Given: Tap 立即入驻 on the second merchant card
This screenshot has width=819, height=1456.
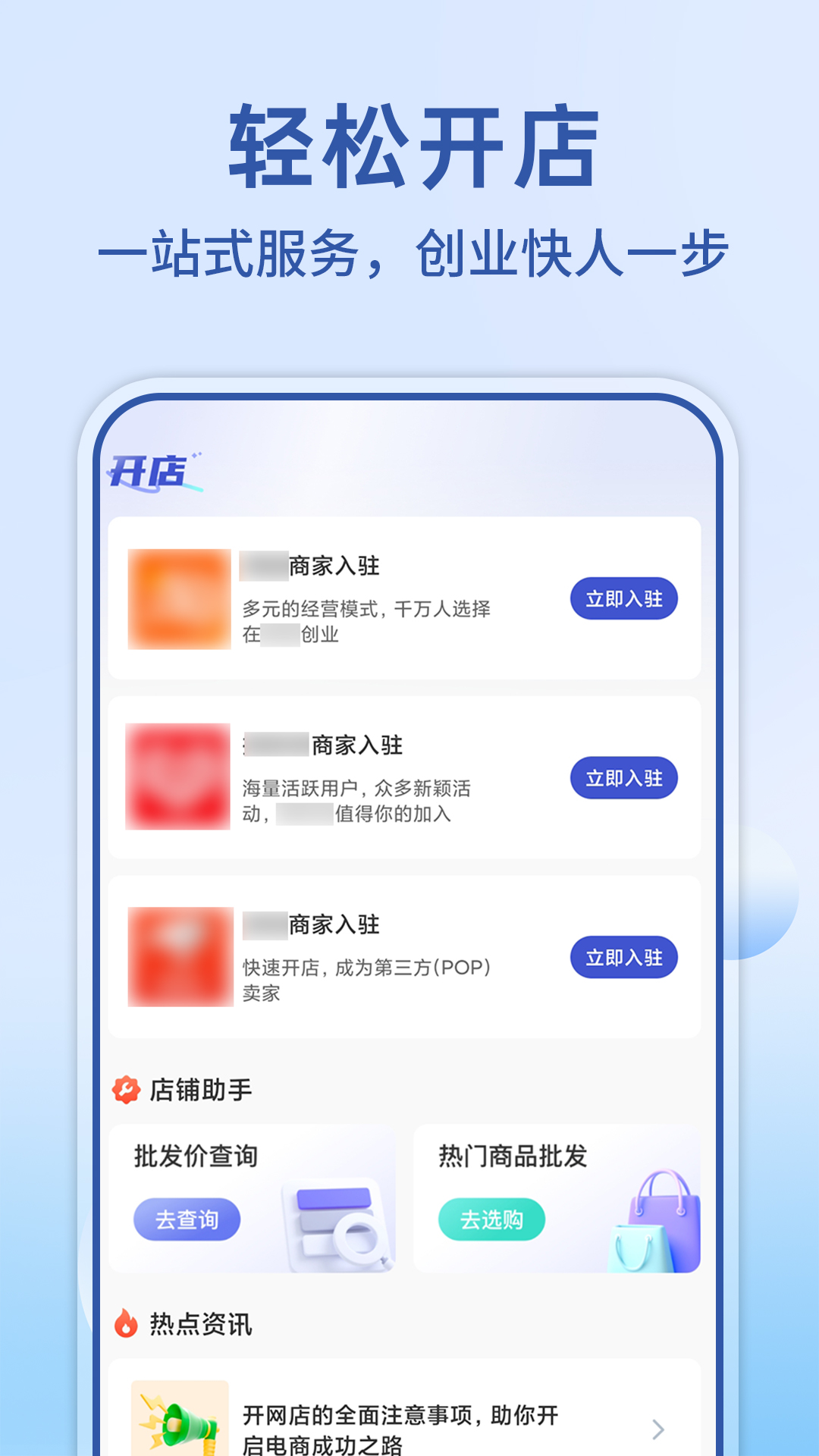Looking at the screenshot, I should click(x=623, y=777).
